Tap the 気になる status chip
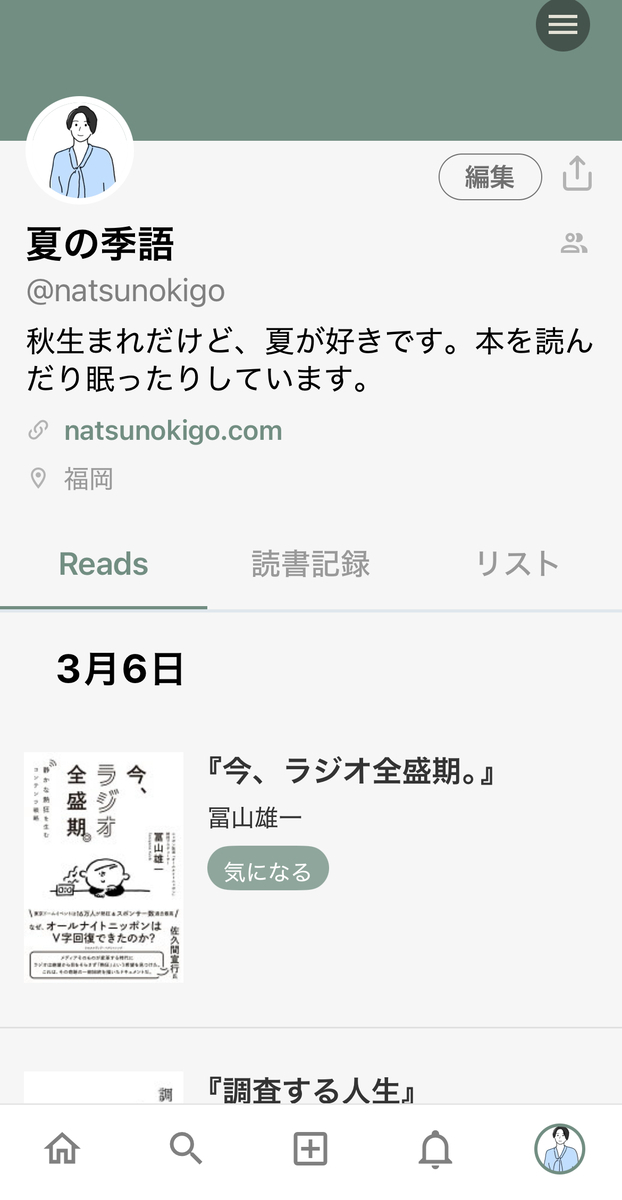622x1200 pixels. coord(268,871)
